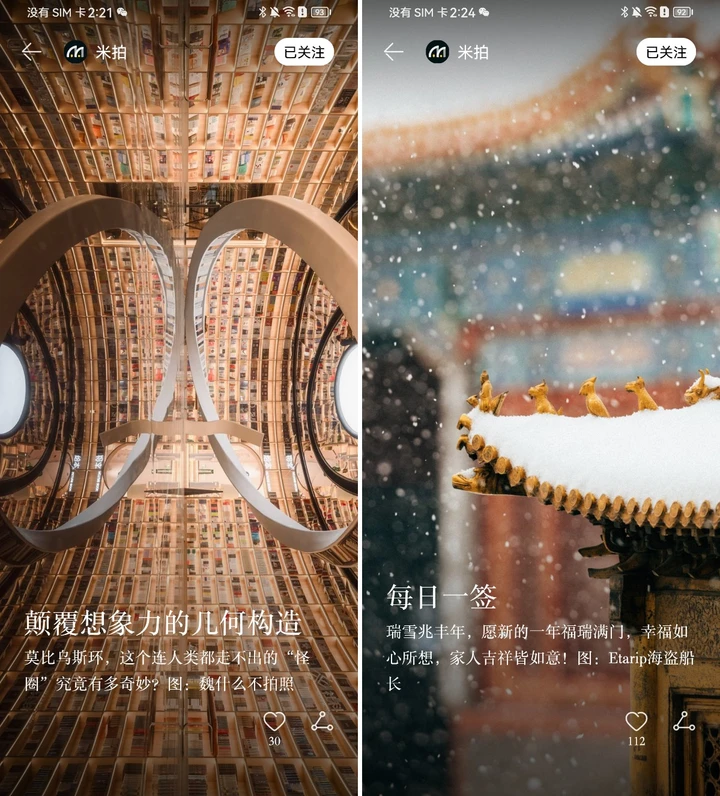Share the 颠覆想象力的几何构造 post
The image size is (720, 796).
click(x=322, y=721)
